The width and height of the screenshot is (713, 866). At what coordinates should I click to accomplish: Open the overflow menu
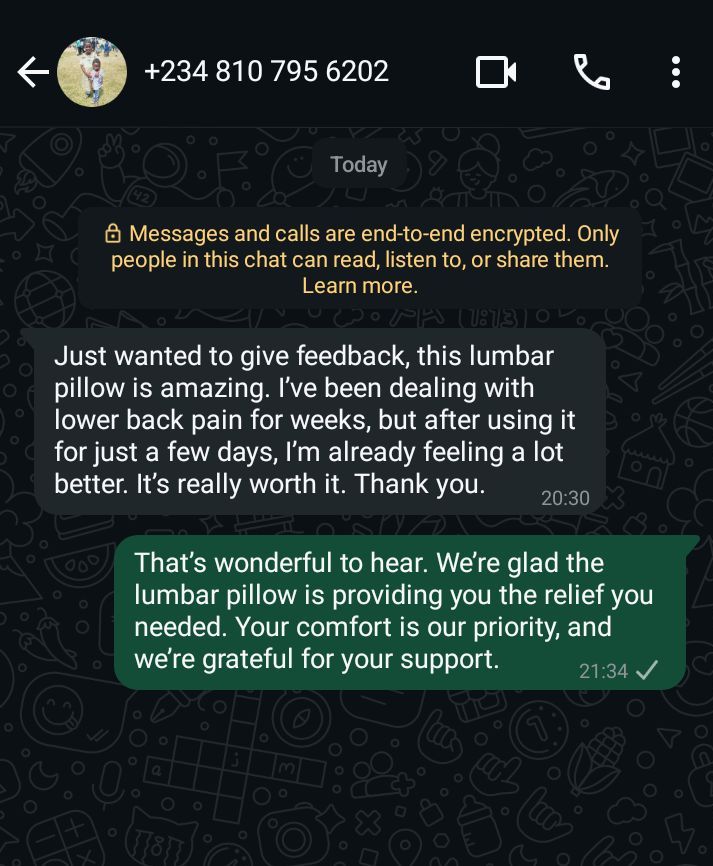coord(676,72)
